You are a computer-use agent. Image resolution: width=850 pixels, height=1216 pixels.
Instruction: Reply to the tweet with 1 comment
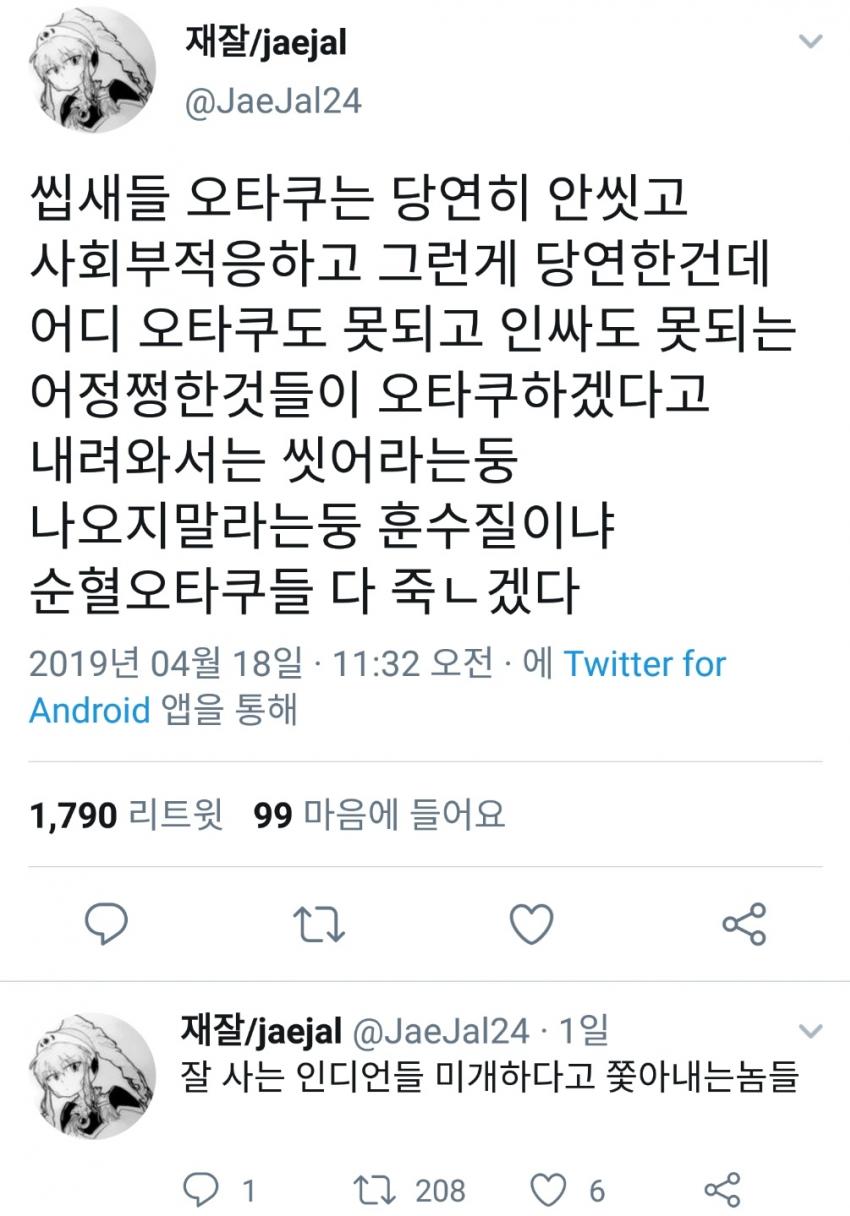tap(204, 1188)
